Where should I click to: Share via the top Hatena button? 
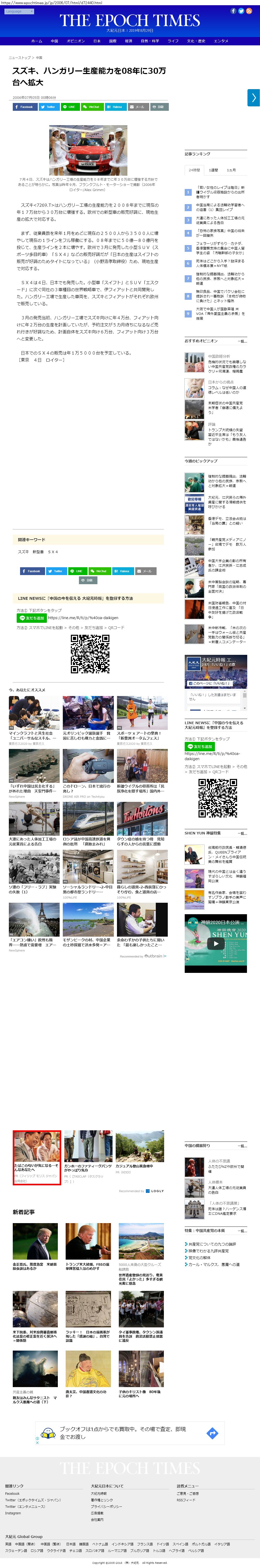[x=115, y=107]
